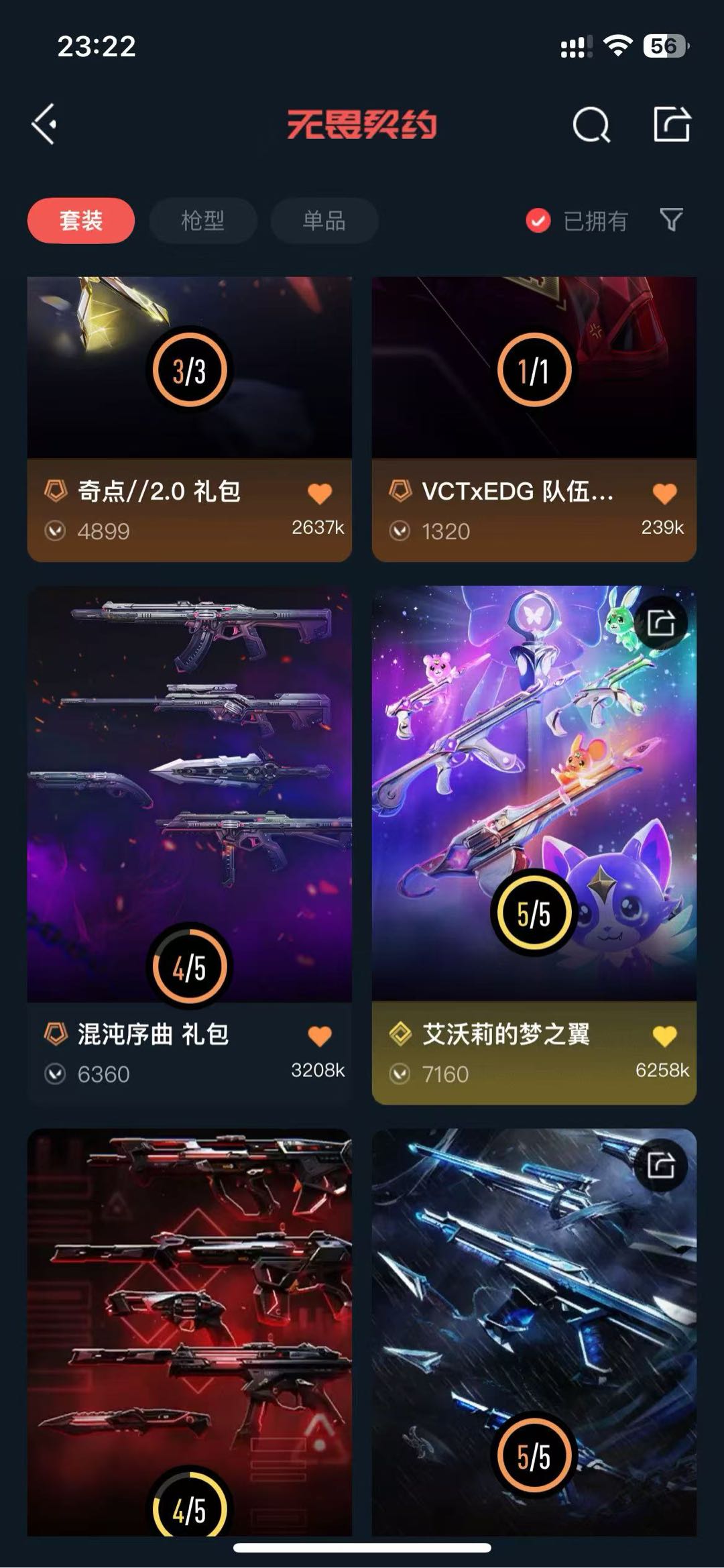Open the search magnifier icon
Viewport: 724px width, 1568px height.
[591, 125]
